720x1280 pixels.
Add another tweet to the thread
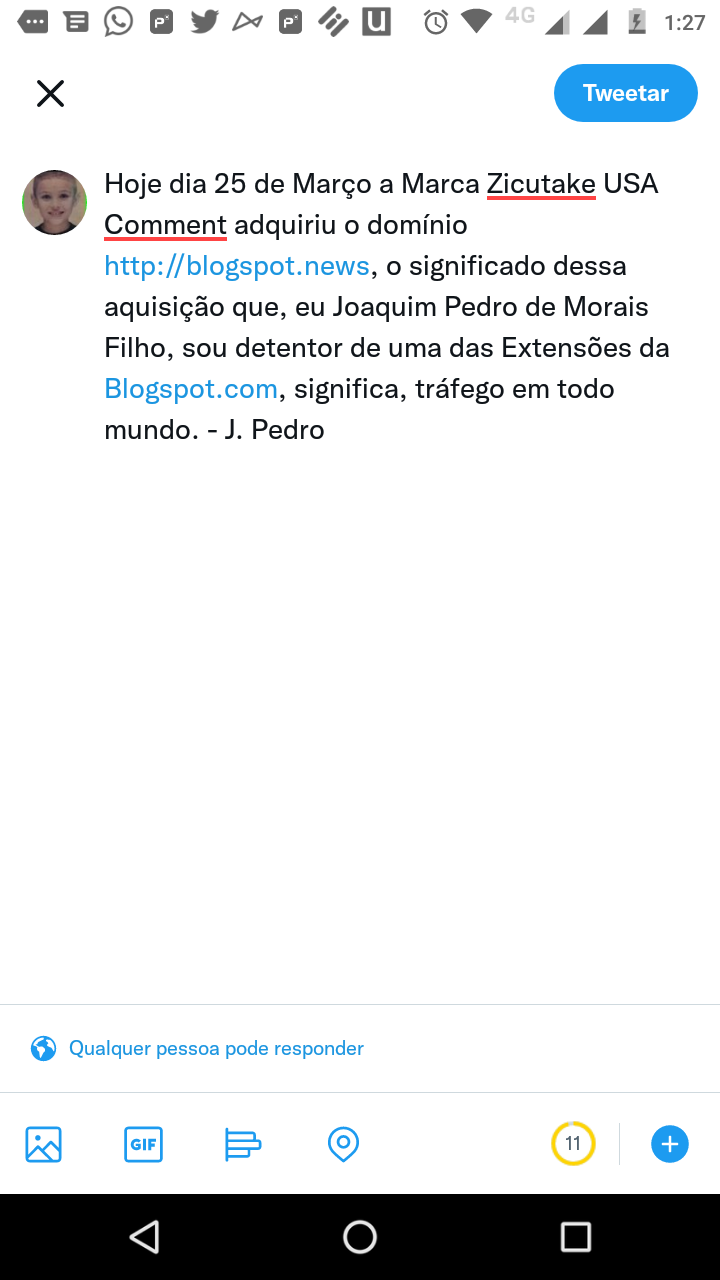pyautogui.click(x=670, y=1144)
